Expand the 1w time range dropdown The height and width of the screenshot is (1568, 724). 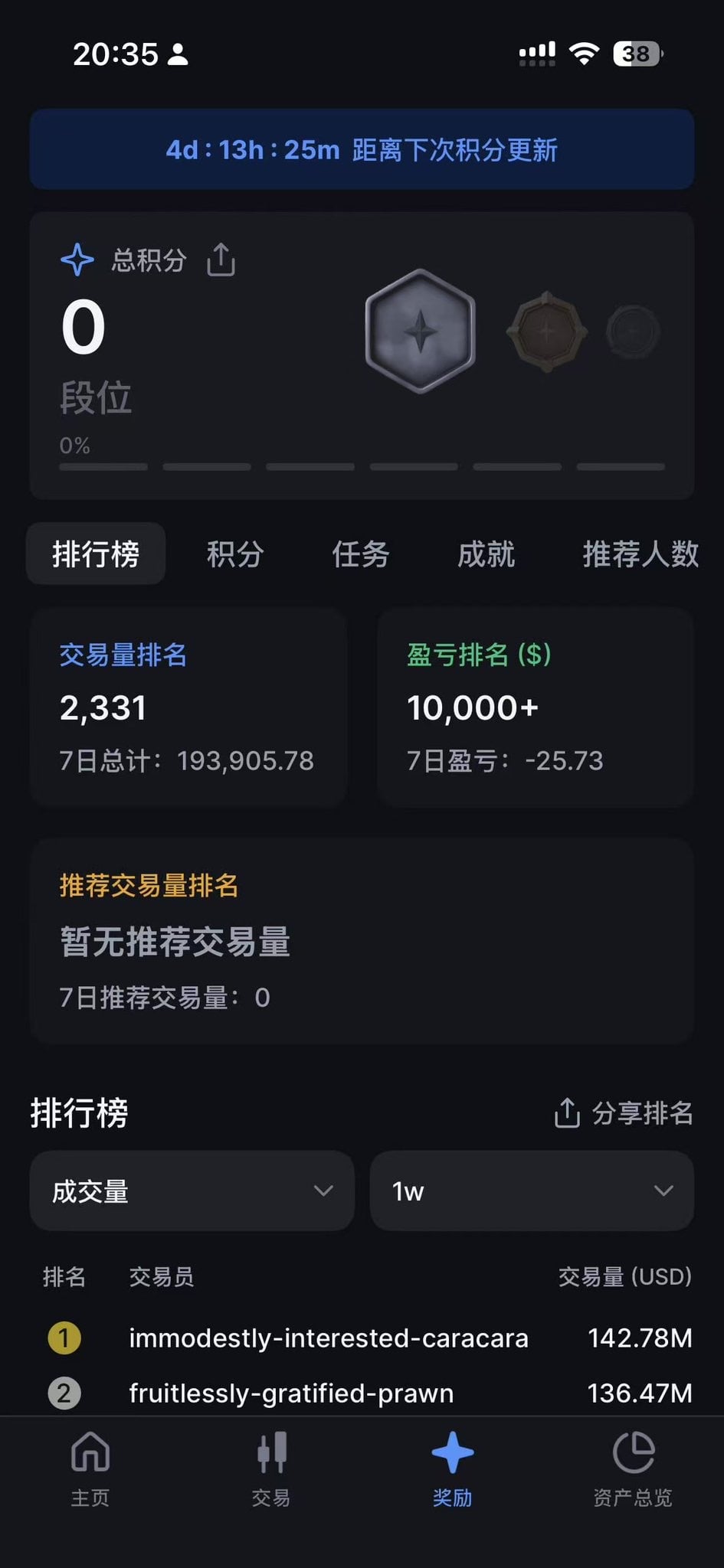[x=532, y=1191]
